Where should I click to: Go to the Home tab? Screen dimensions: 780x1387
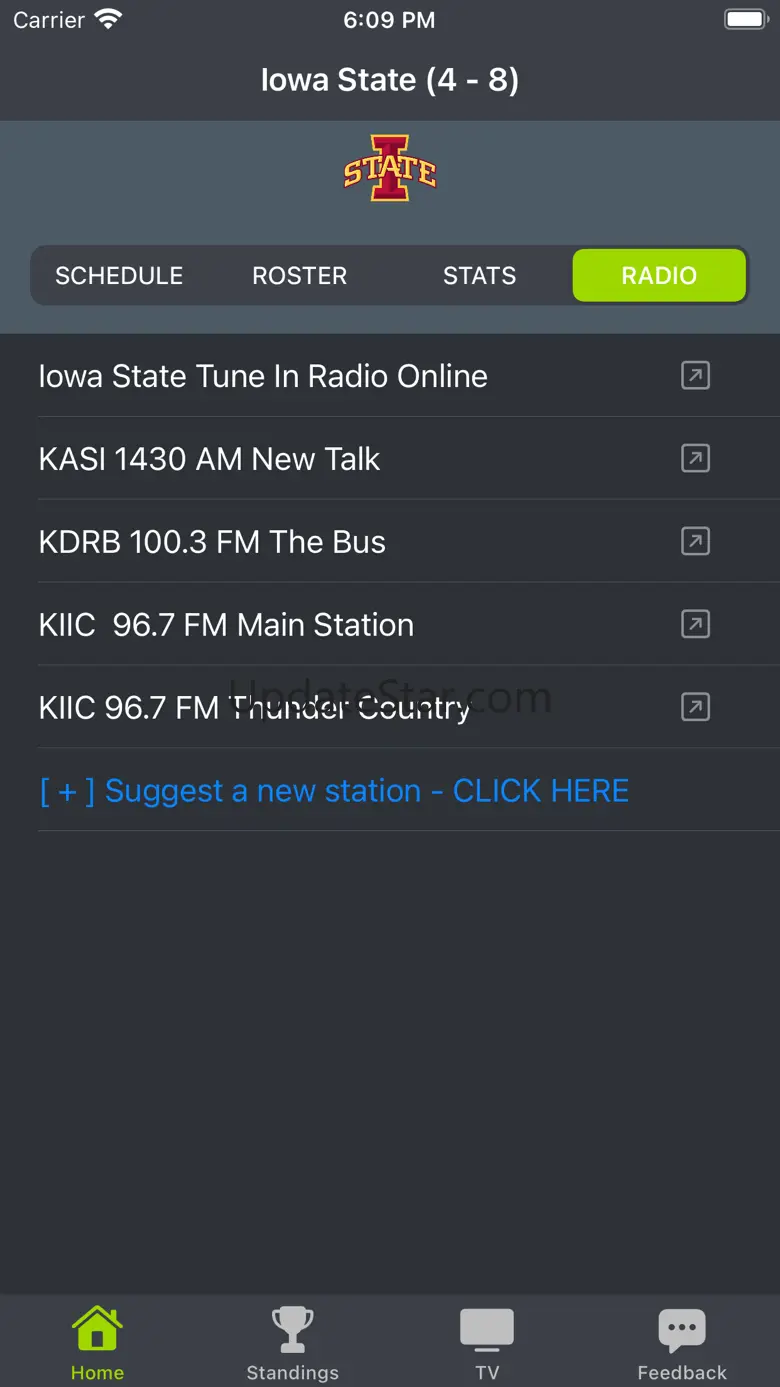97,1344
